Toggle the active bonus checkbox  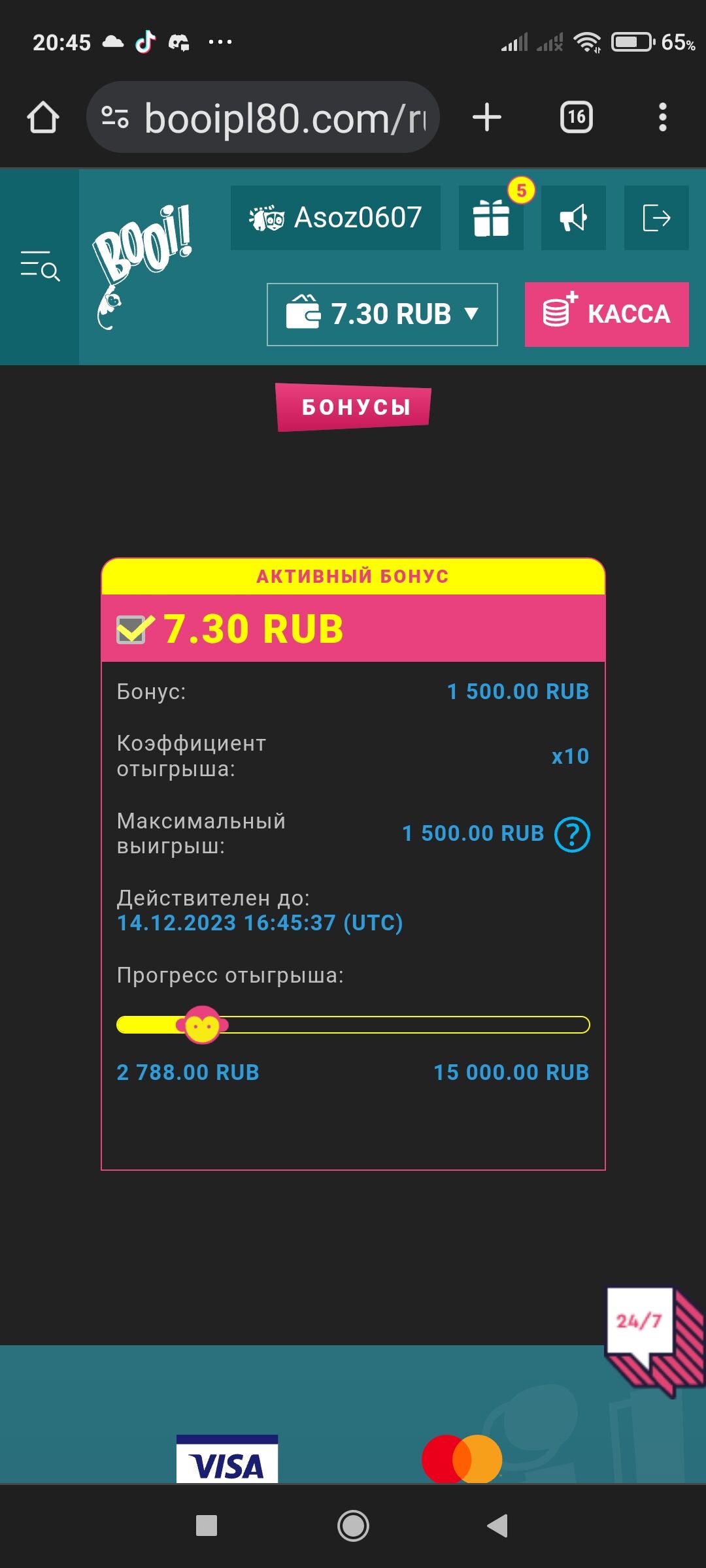click(133, 629)
